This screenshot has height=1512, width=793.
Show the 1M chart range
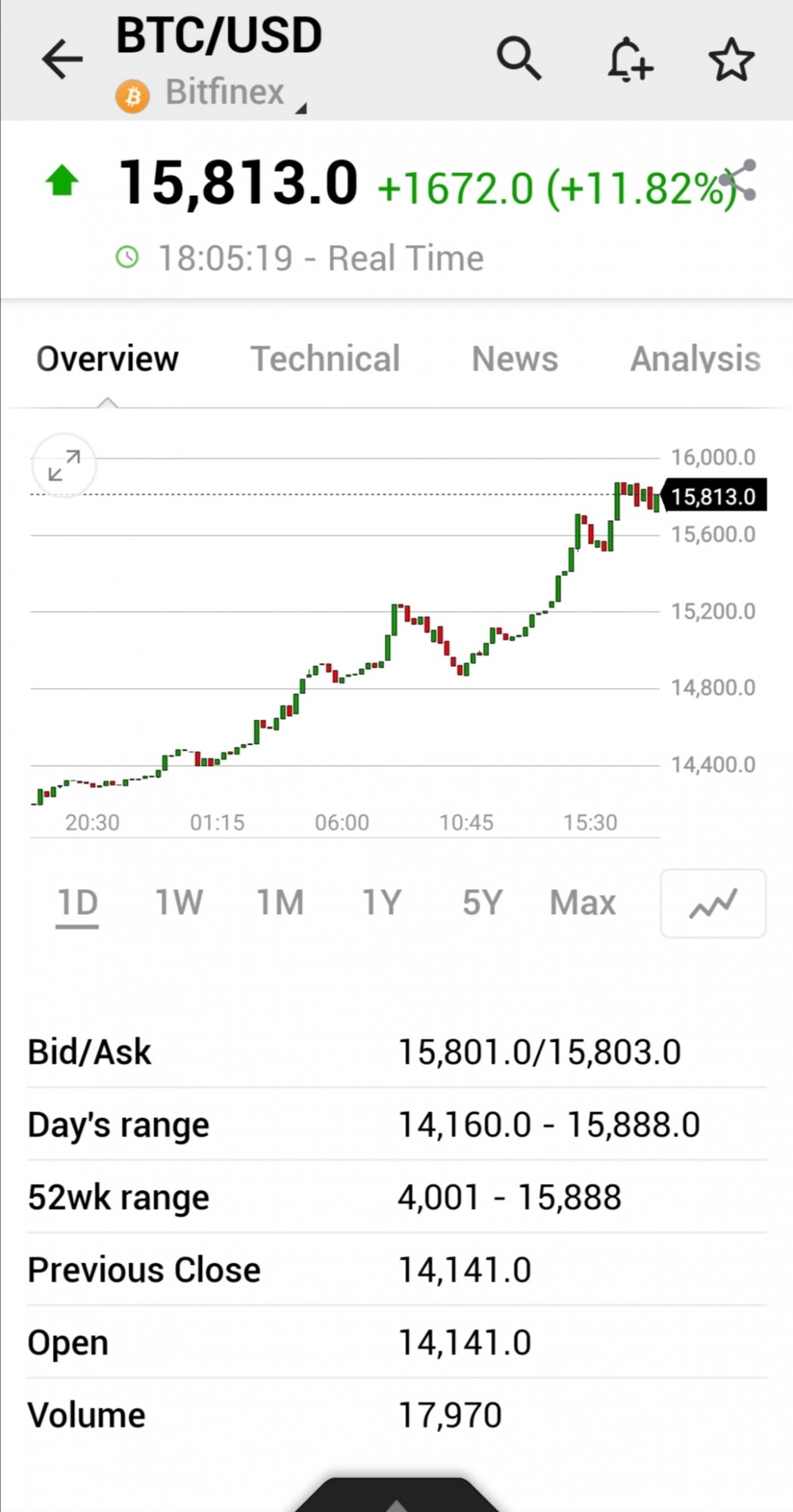click(x=280, y=903)
